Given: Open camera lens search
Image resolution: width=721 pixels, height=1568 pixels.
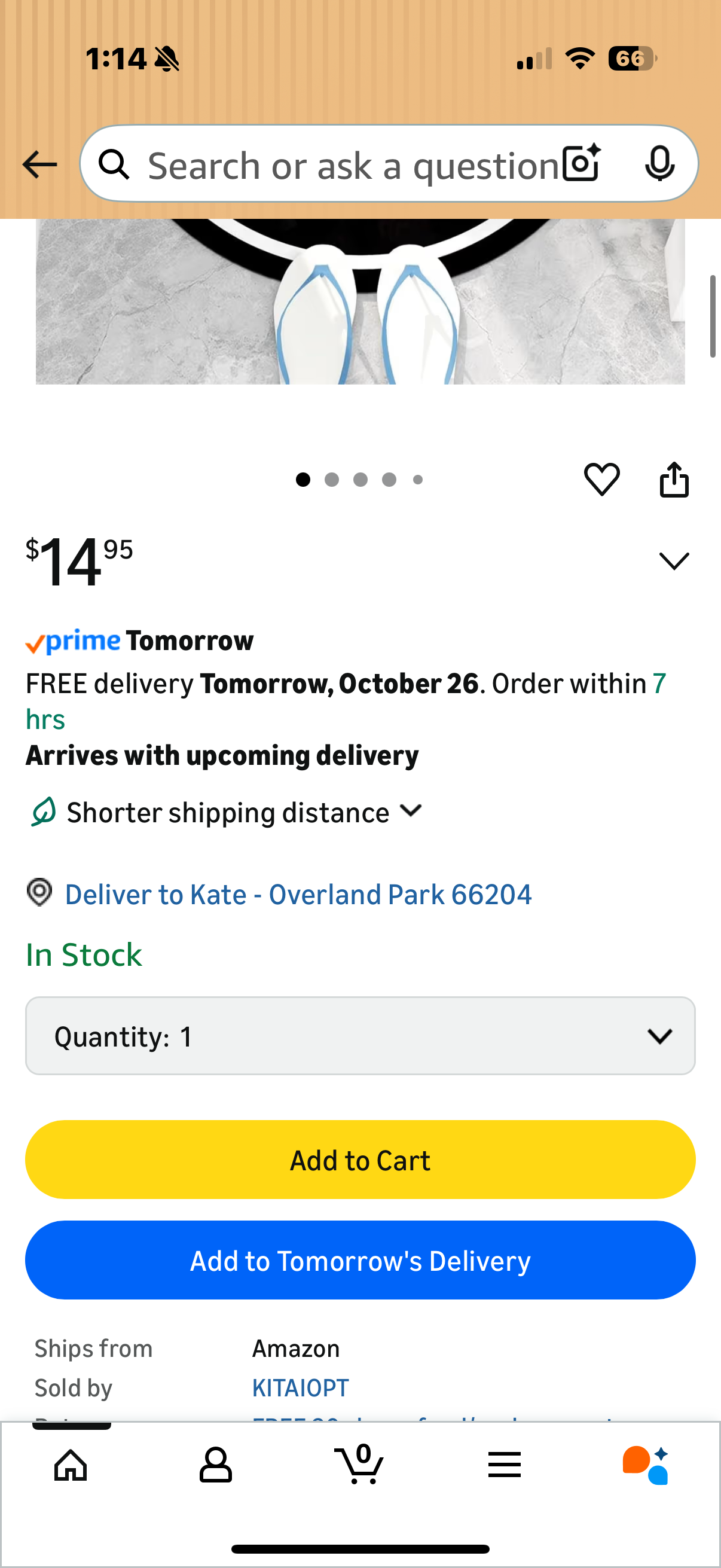Looking at the screenshot, I should [x=581, y=164].
